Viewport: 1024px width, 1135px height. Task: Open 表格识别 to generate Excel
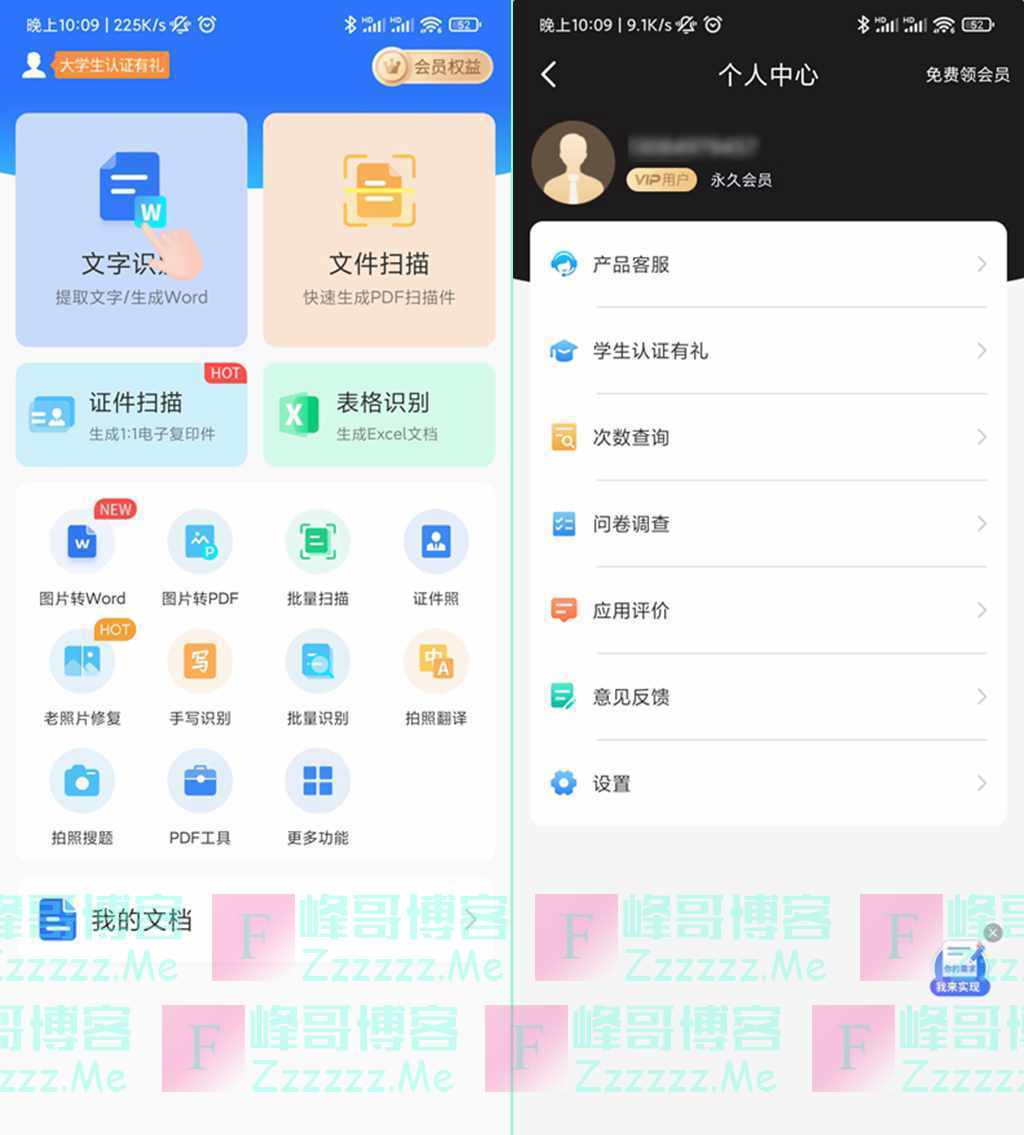point(379,414)
